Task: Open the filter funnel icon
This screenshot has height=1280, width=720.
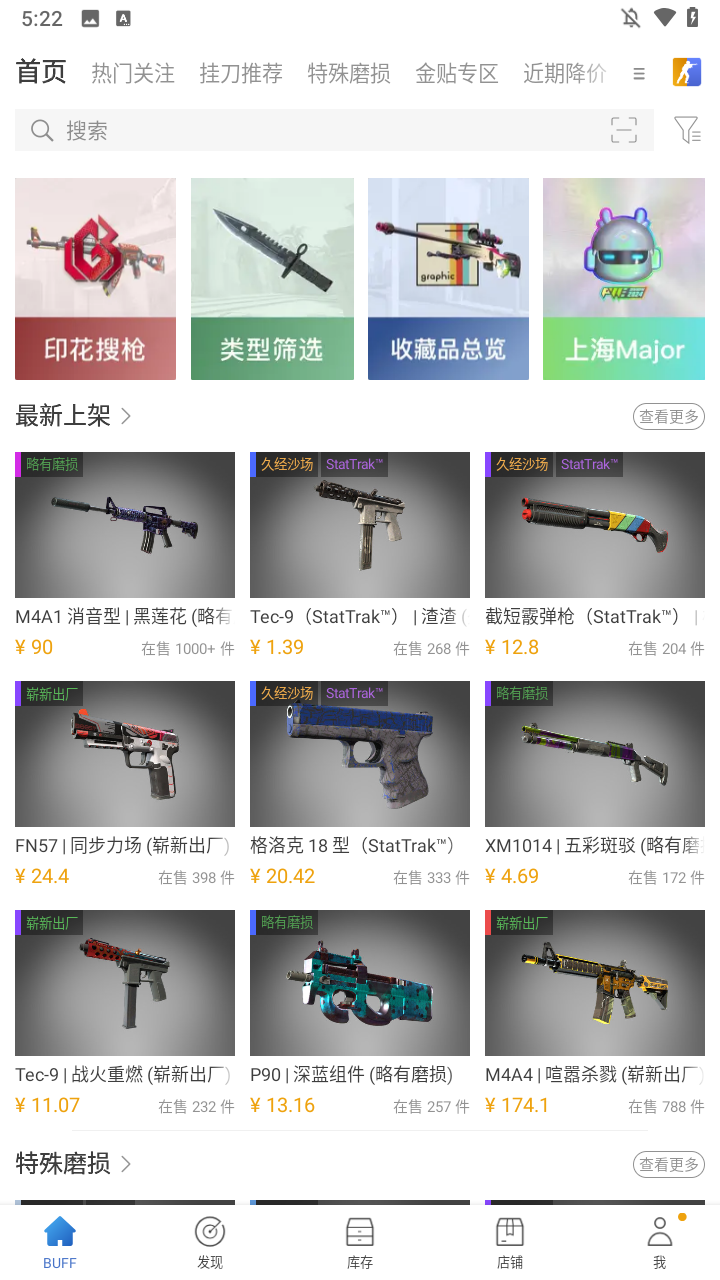Action: [x=686, y=130]
